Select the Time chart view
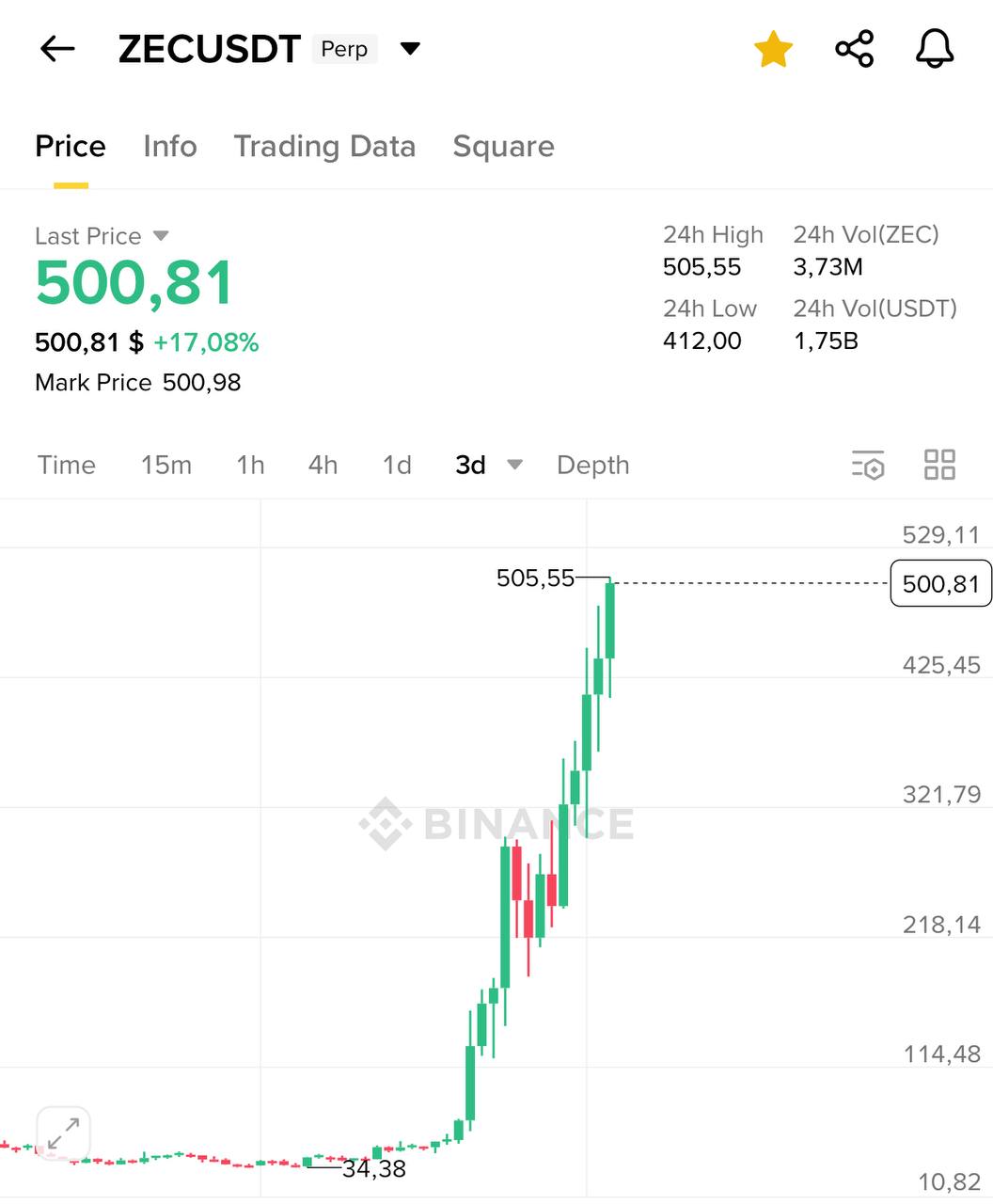The image size is (993, 1204). click(x=67, y=465)
